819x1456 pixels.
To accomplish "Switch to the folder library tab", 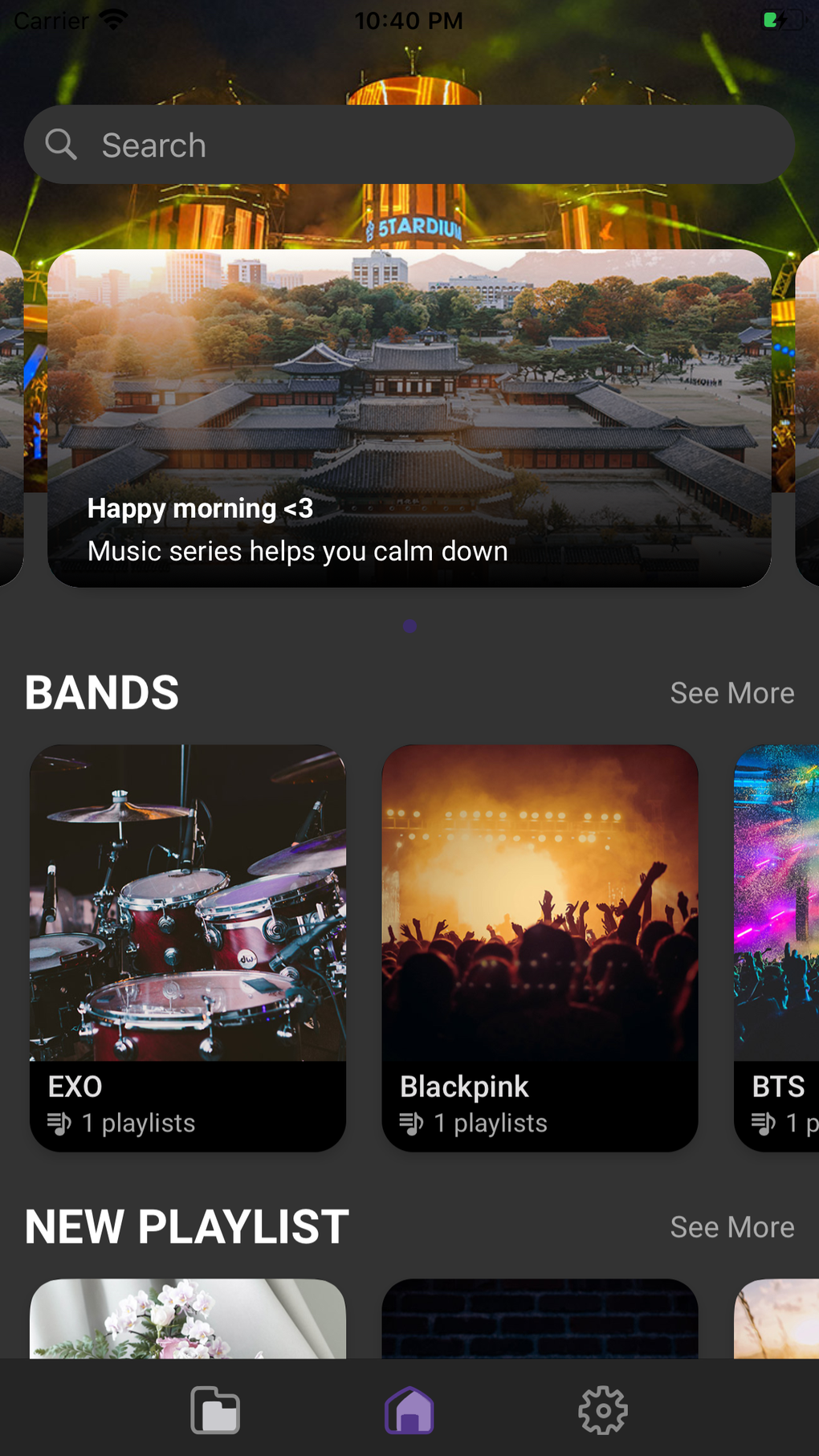I will [x=215, y=1410].
